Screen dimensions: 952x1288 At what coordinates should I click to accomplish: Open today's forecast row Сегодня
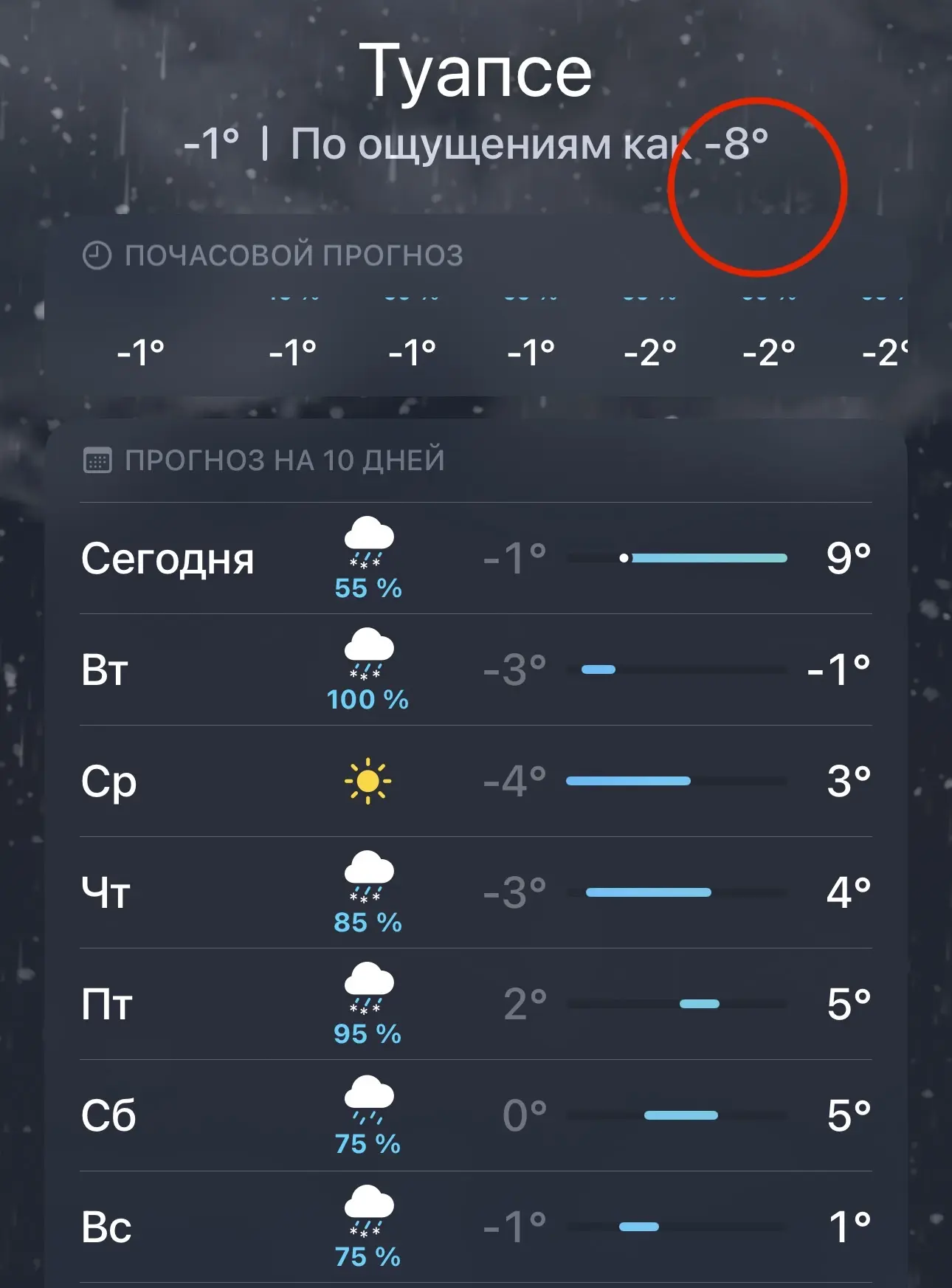pyautogui.click(x=475, y=559)
